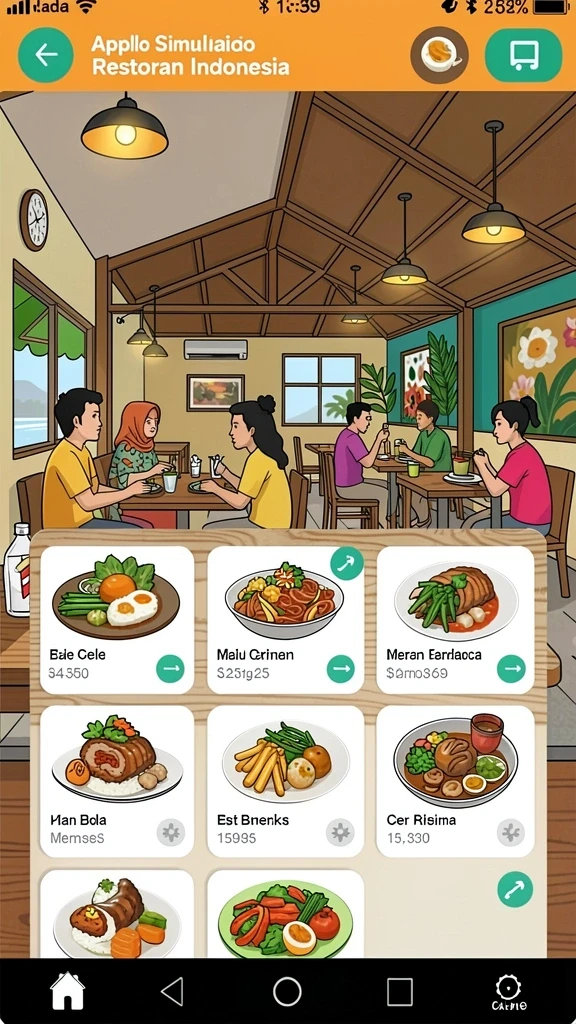Open the Bale Cele dish card
Viewport: 576px width, 1024px height.
tap(117, 620)
